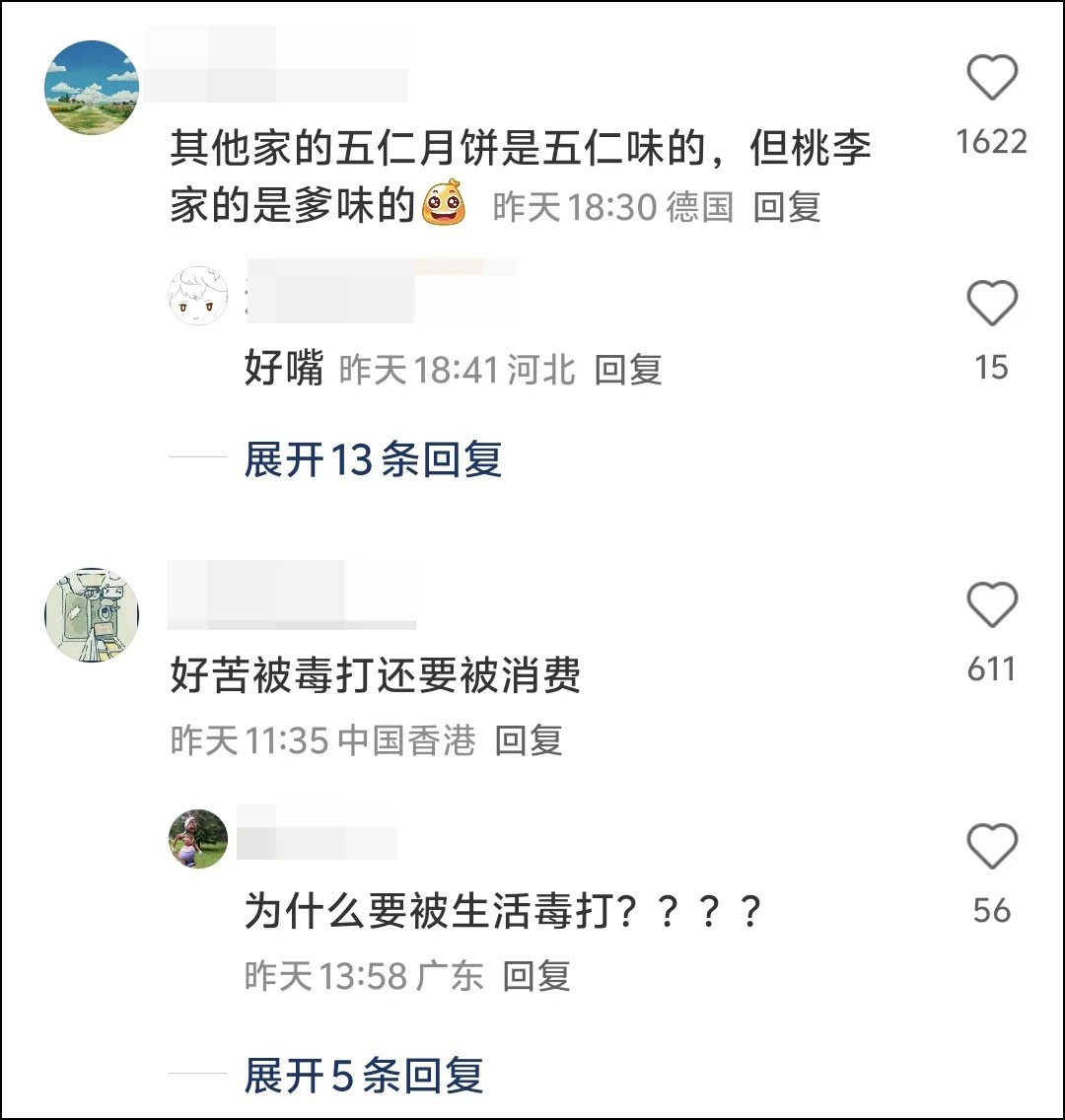The width and height of the screenshot is (1065, 1120).
Task: Like the reply 为什么要被生活毒打
Action: 991,847
